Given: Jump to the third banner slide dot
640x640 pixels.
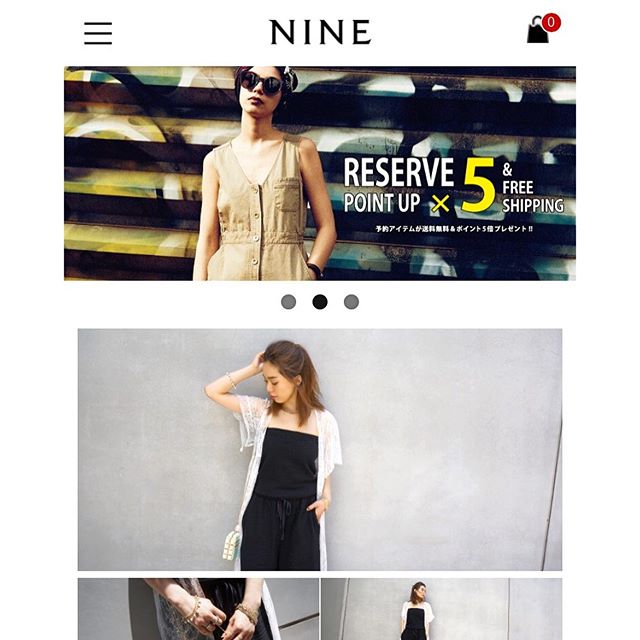Looking at the screenshot, I should [x=351, y=302].
